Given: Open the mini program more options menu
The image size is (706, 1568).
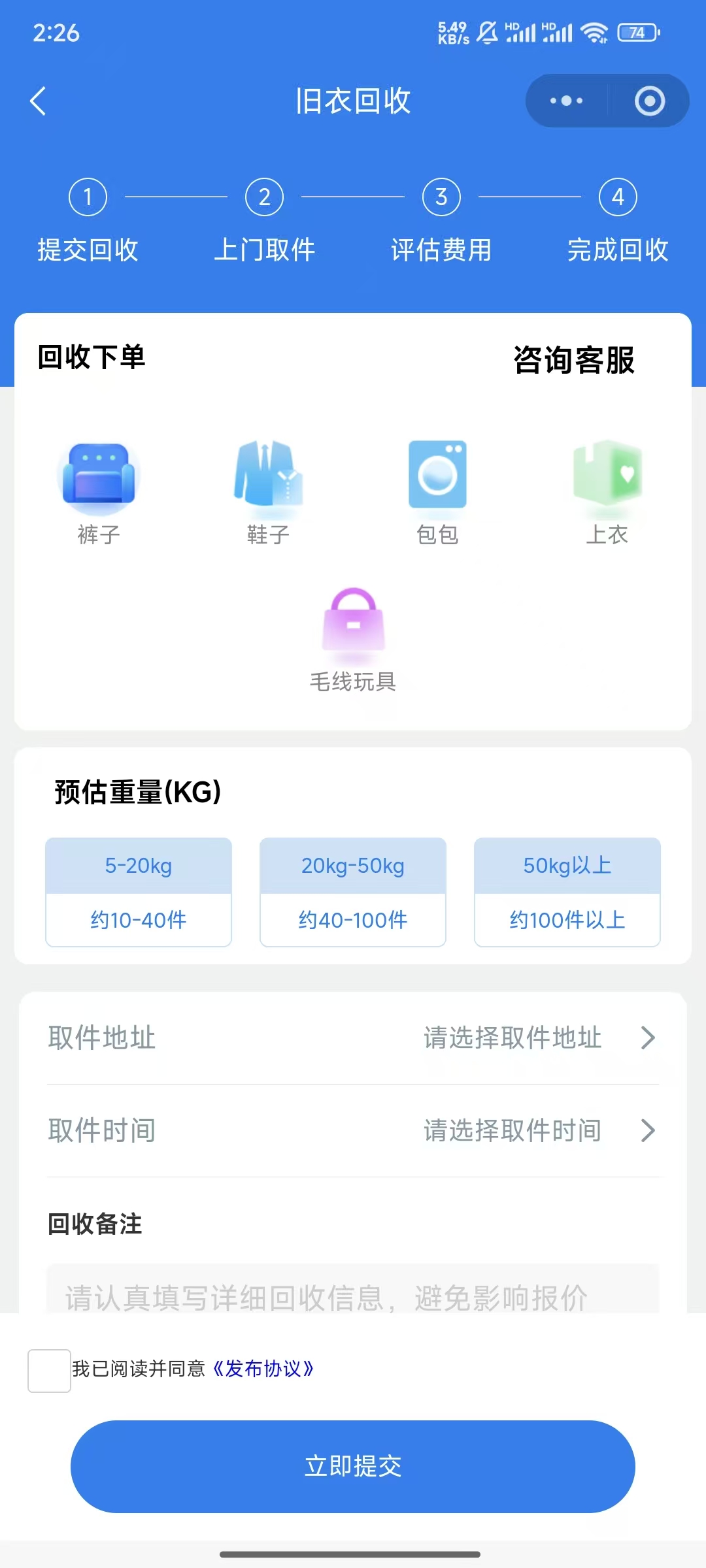Looking at the screenshot, I should (x=566, y=101).
